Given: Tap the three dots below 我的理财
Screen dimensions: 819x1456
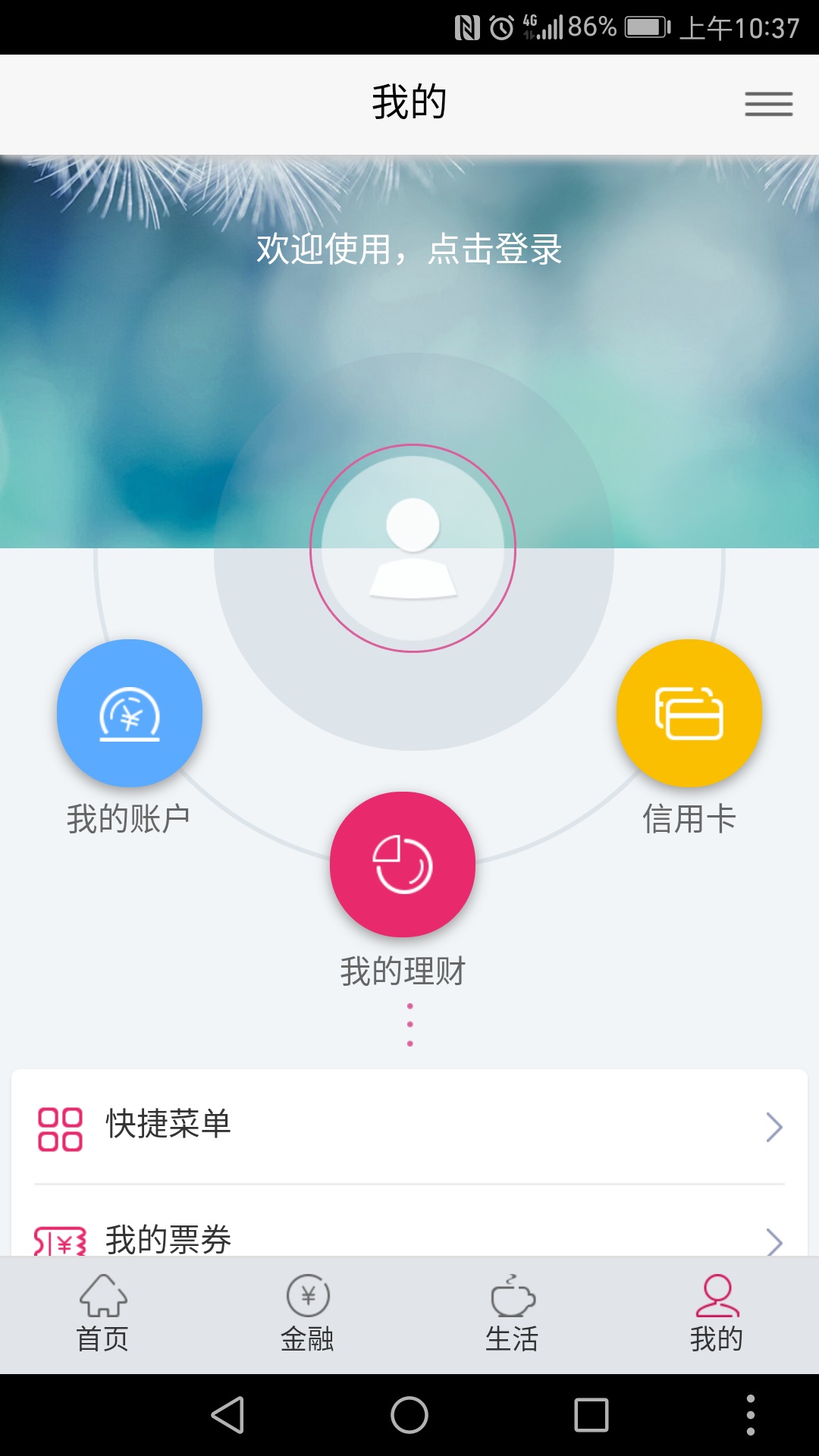Looking at the screenshot, I should [x=409, y=1024].
